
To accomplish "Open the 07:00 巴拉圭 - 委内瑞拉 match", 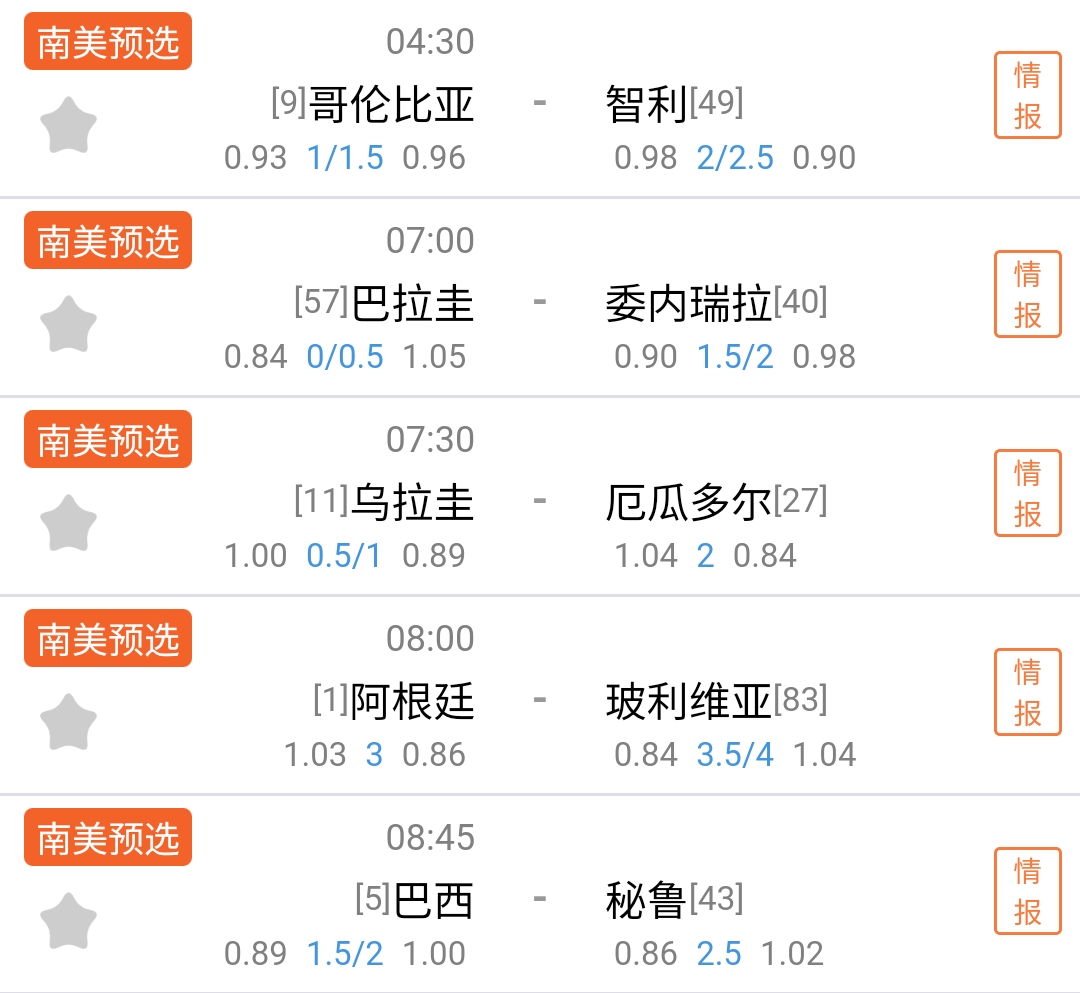I will pos(540,302).
